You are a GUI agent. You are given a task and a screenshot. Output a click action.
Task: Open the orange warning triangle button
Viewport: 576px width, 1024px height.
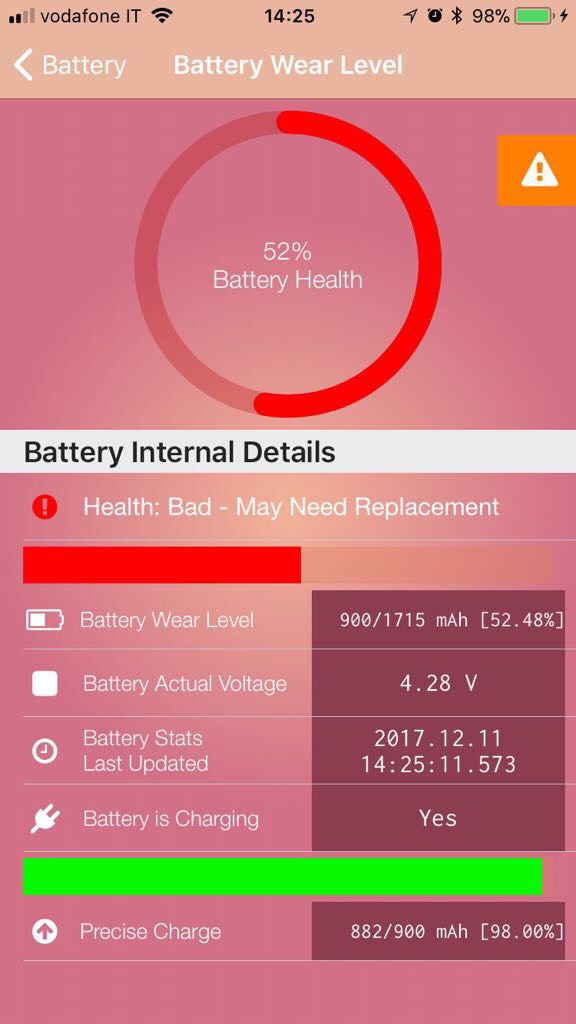point(537,170)
